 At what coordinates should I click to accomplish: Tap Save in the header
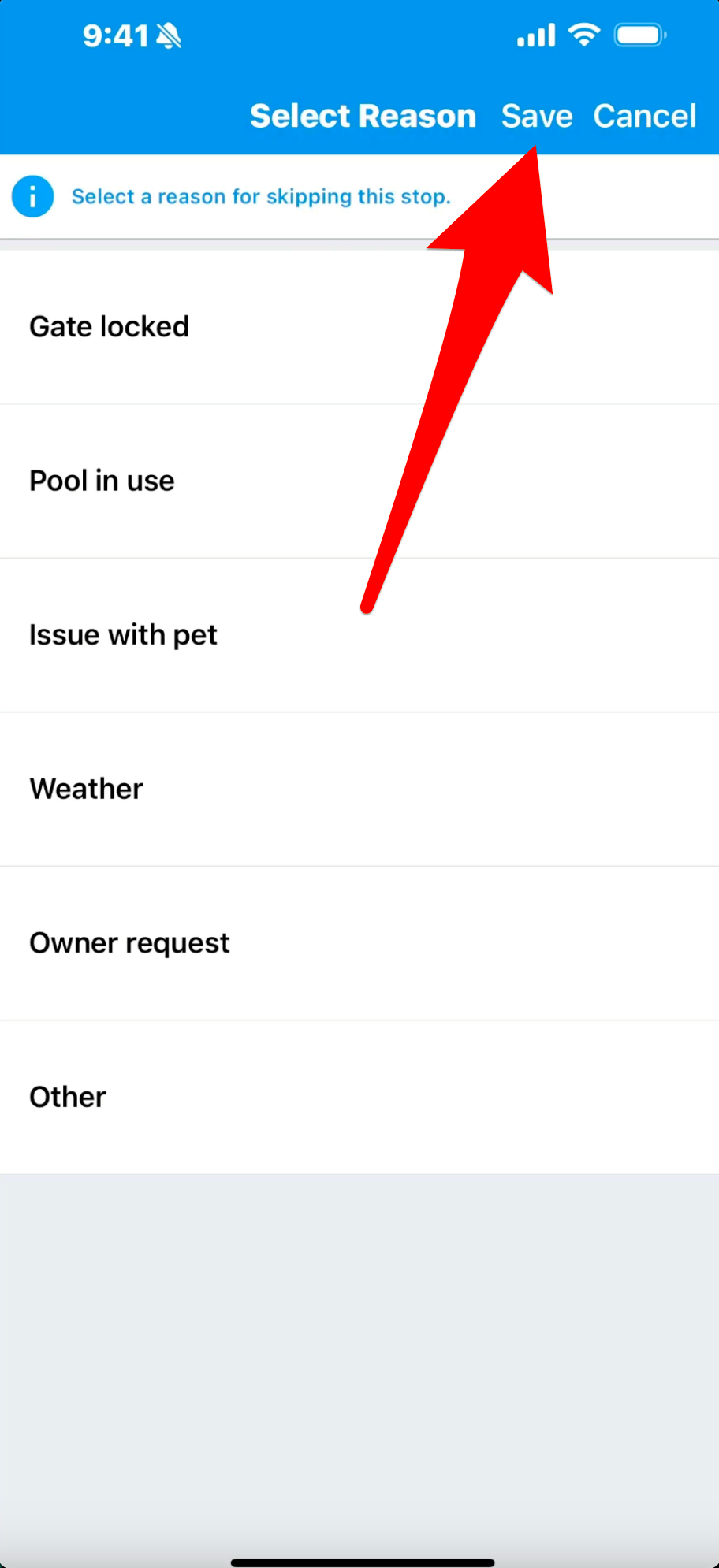(x=537, y=117)
